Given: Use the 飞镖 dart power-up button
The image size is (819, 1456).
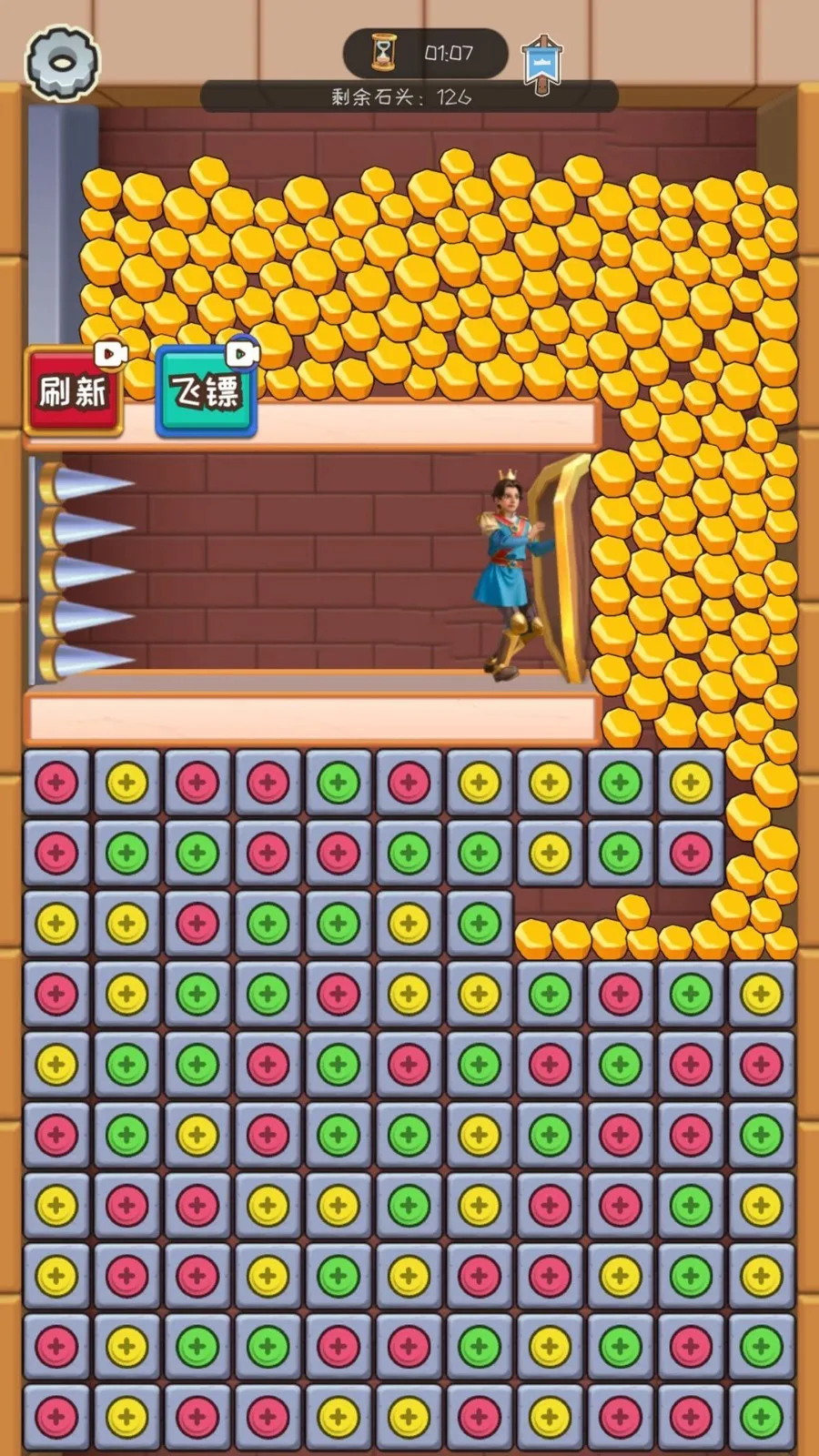Looking at the screenshot, I should [207, 392].
